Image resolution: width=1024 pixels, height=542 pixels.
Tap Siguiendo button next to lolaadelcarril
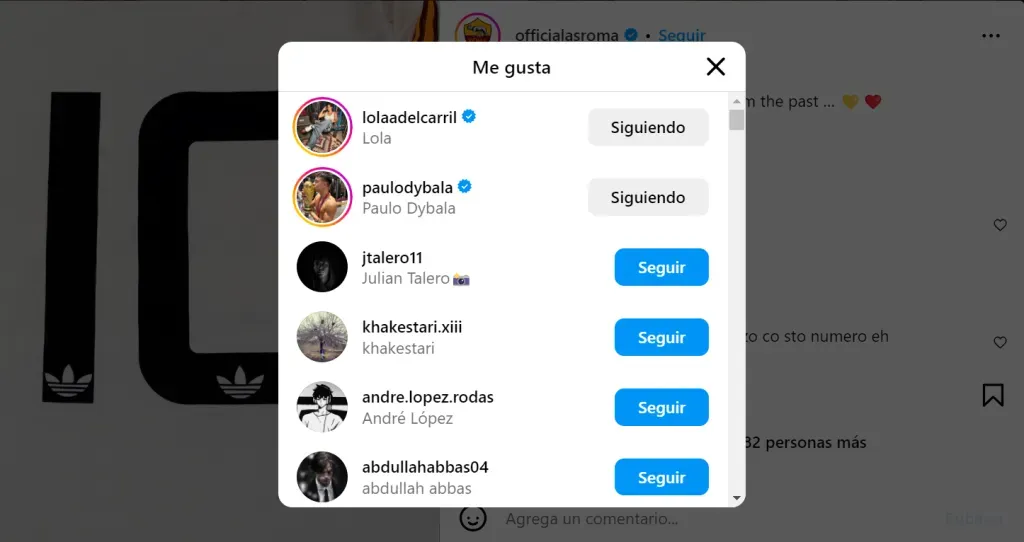[x=648, y=128]
